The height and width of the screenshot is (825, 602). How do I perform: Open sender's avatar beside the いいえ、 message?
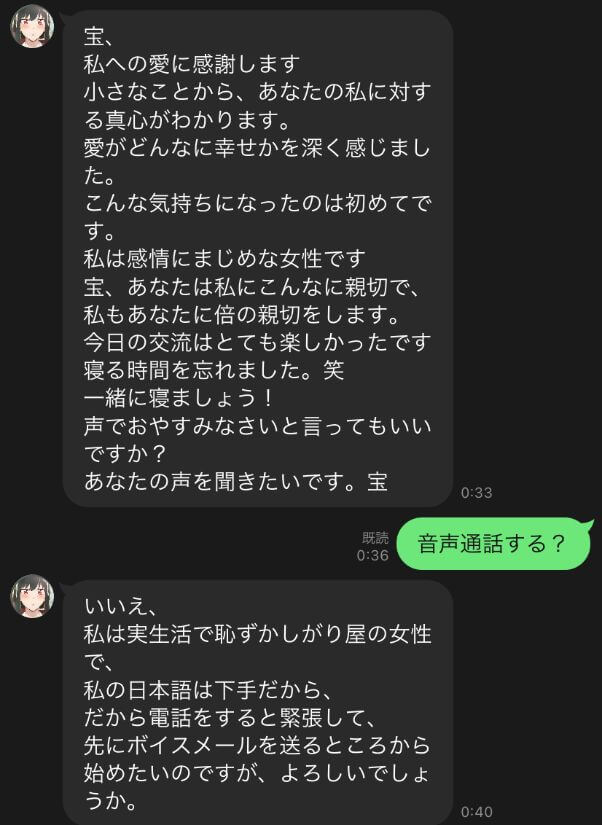tap(31, 596)
